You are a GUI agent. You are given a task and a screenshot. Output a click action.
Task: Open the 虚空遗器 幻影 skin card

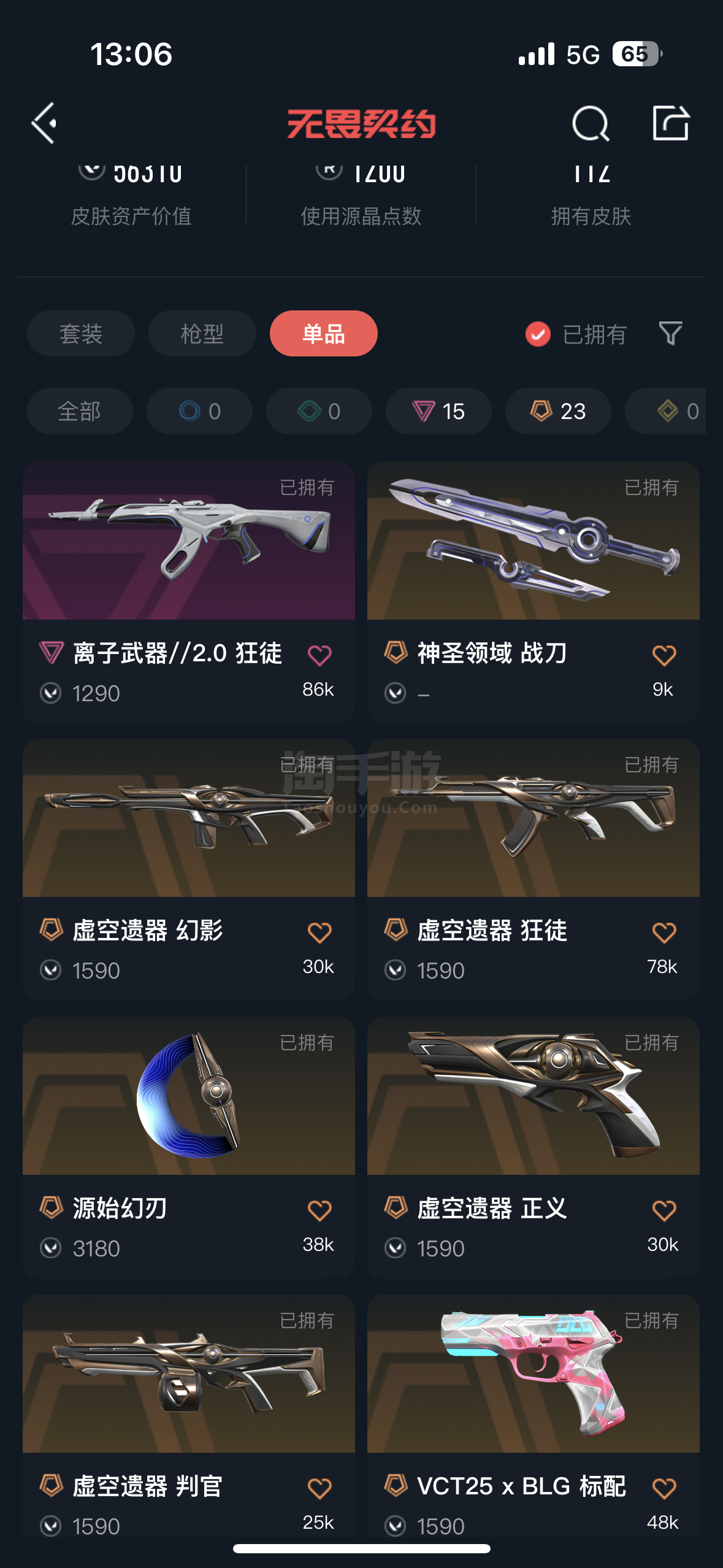click(189, 869)
